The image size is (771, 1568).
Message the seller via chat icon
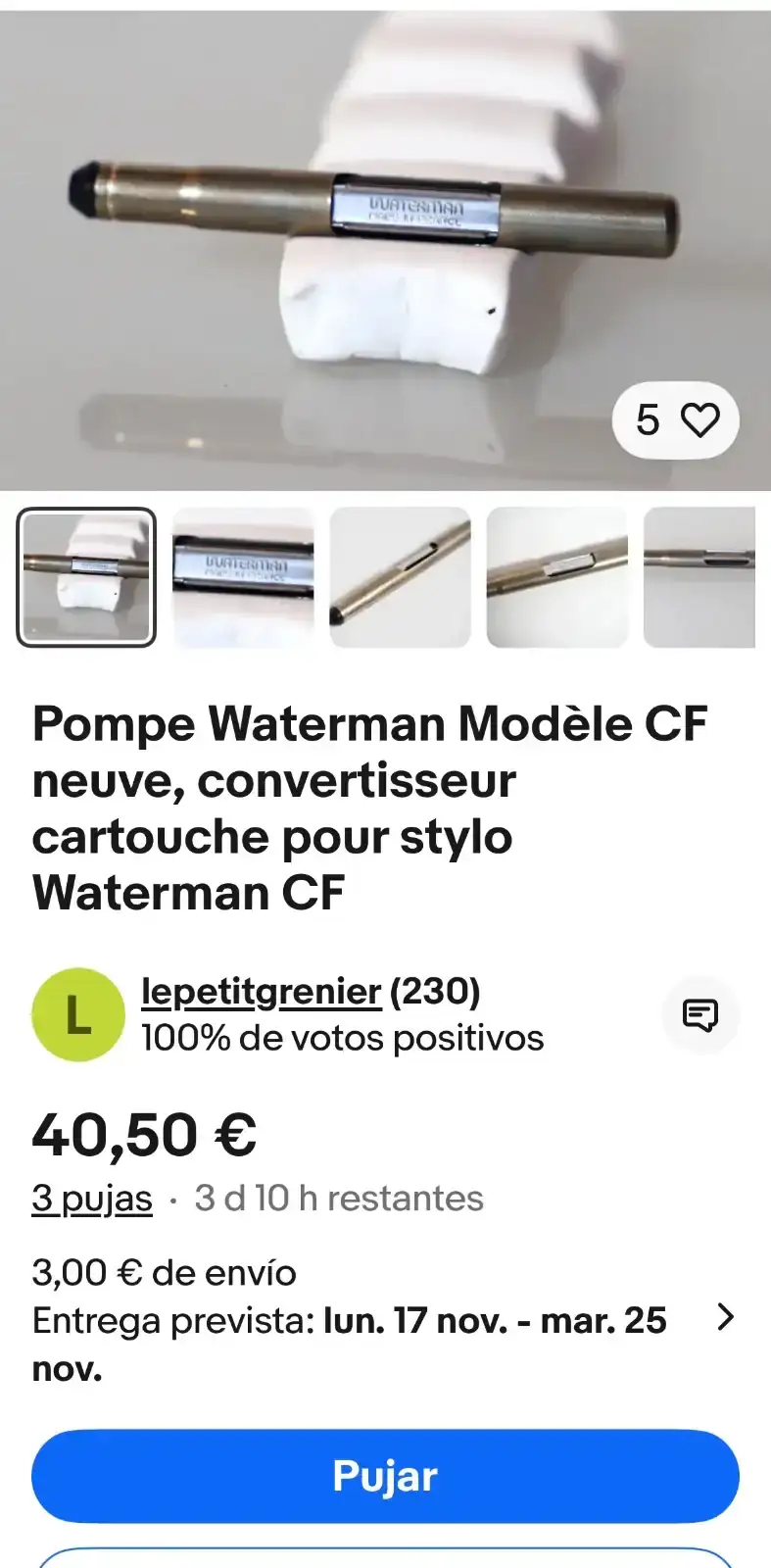pos(699,1014)
